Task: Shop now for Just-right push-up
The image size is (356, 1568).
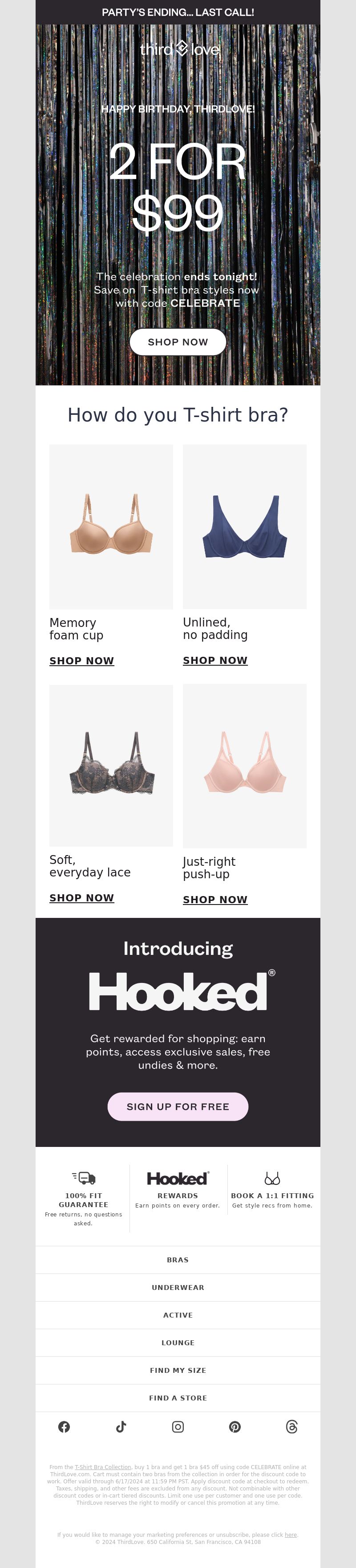Action: tap(215, 899)
